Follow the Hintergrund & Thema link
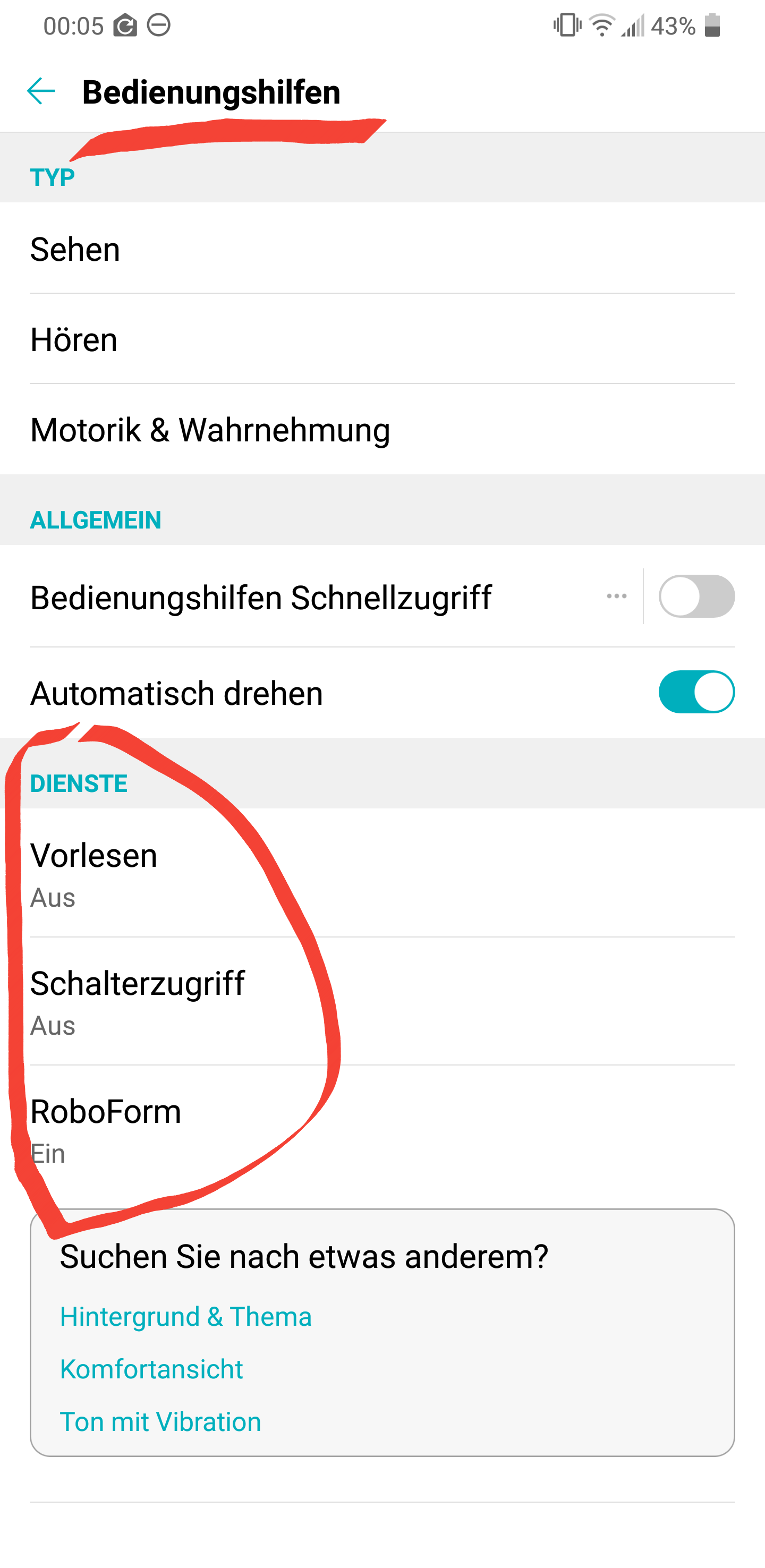Screen dimensions: 765x1568 tap(185, 1317)
